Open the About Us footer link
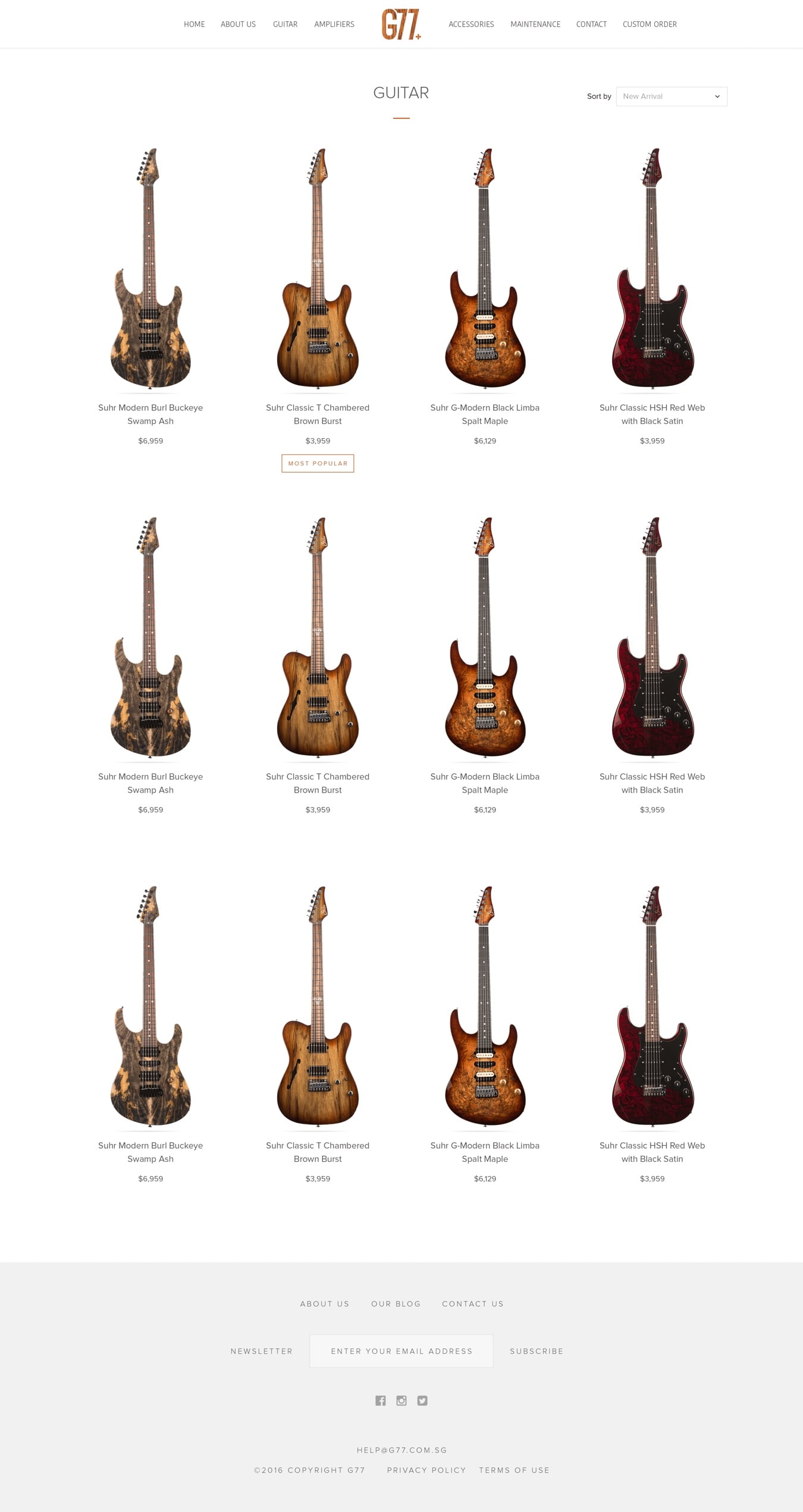Screen dimensions: 803x1512 click(x=325, y=1303)
